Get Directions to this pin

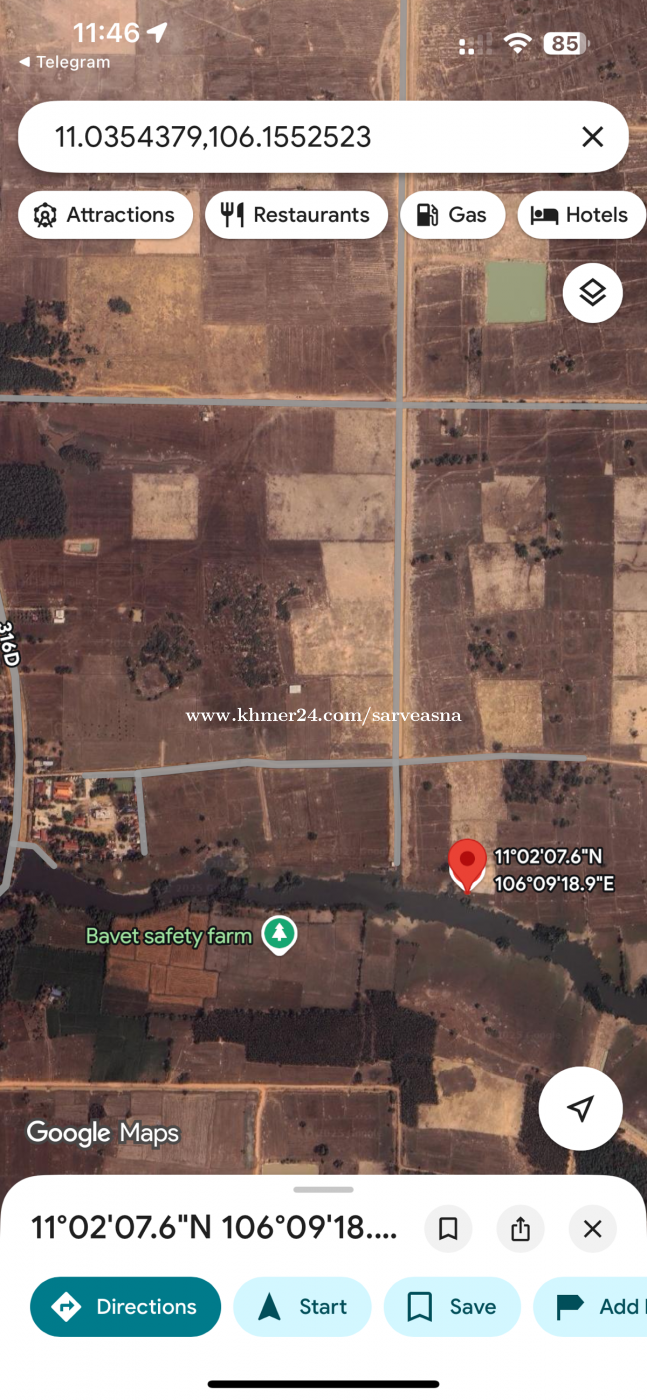(x=125, y=1307)
